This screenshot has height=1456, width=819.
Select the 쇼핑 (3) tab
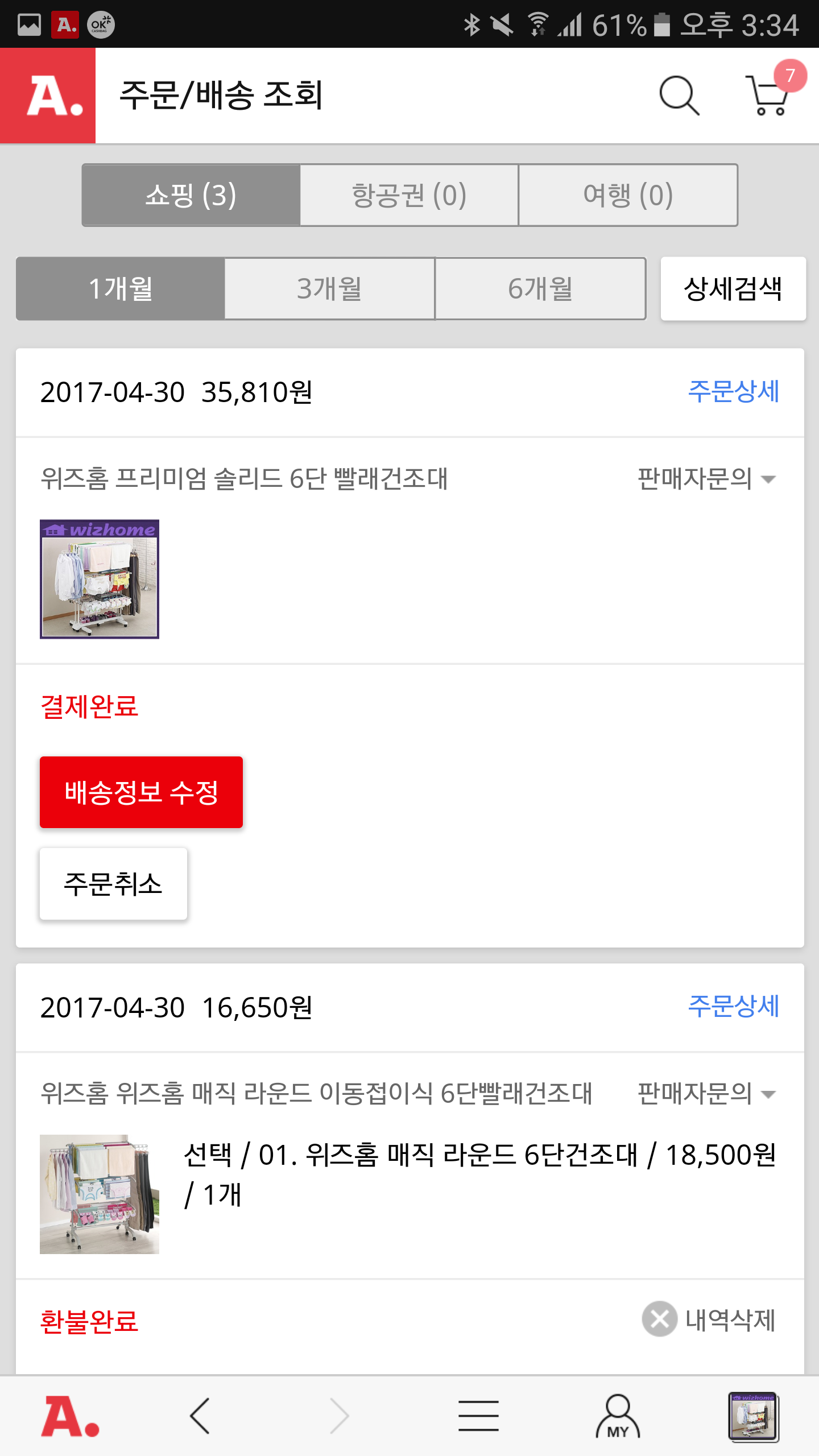coord(191,195)
